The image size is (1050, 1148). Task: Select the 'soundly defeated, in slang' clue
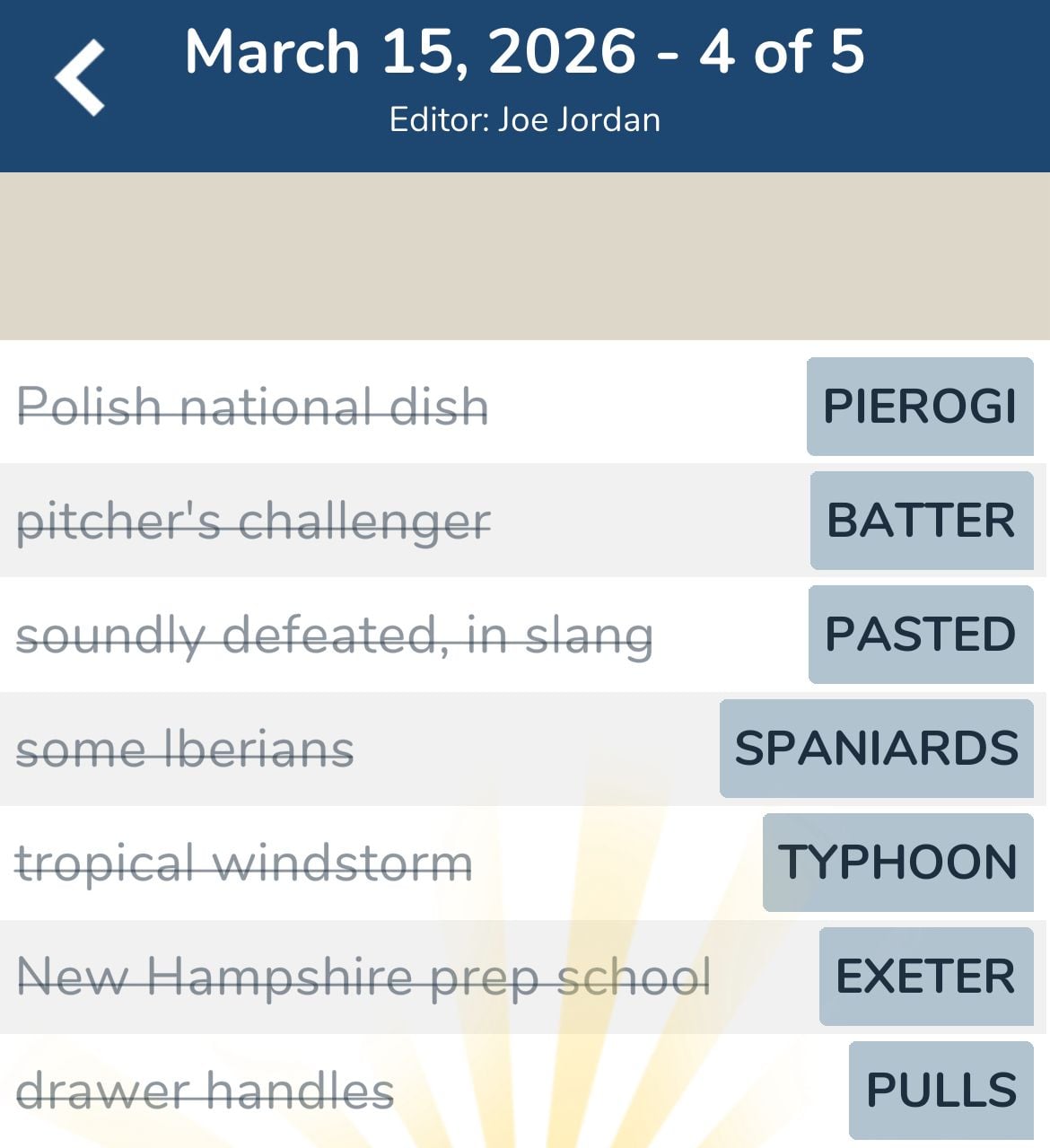pyautogui.click(x=336, y=635)
